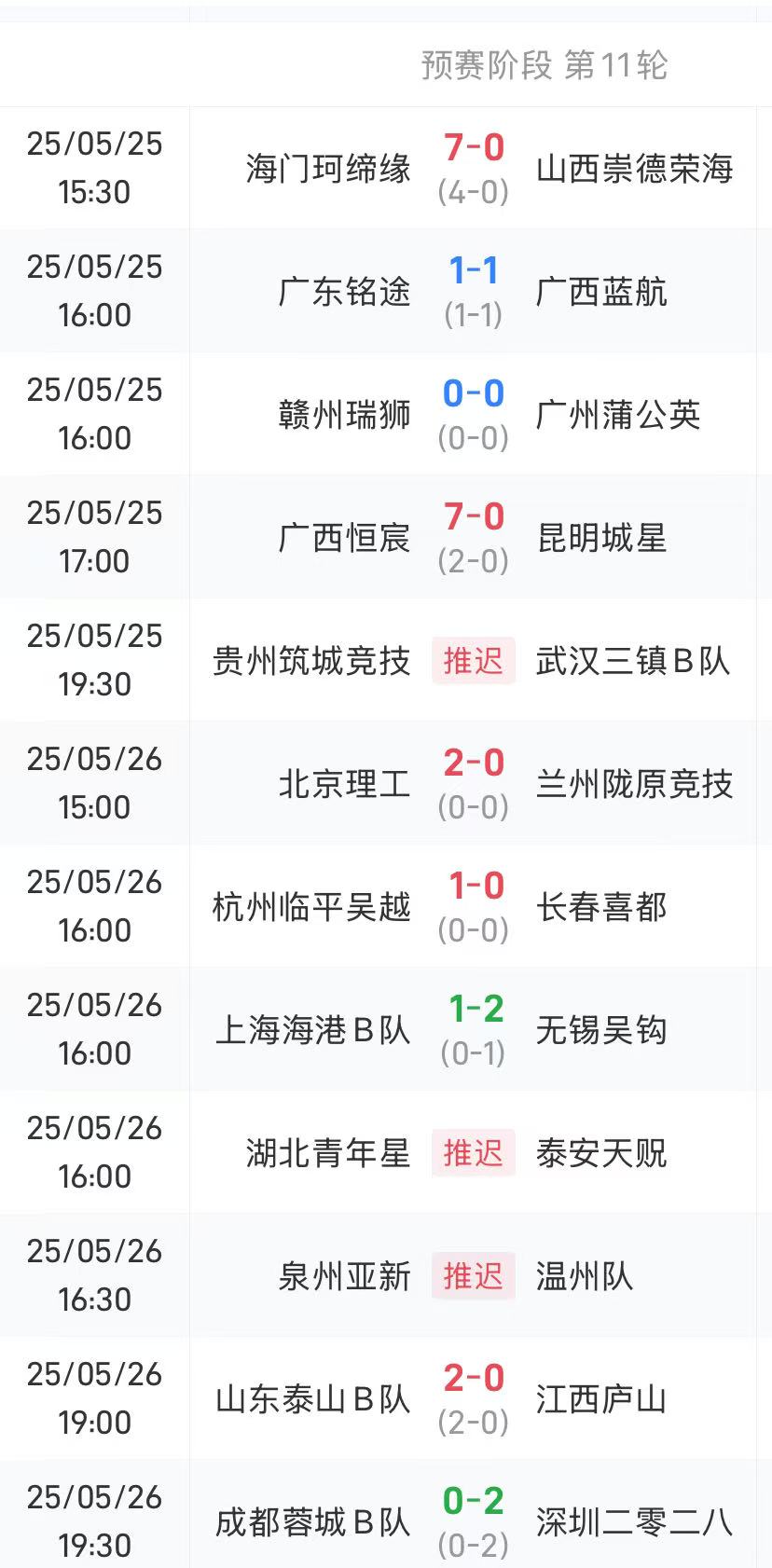Click the 推迟 badge on 湖北青年星 match
The height and width of the screenshot is (1568, 772).
473,1153
